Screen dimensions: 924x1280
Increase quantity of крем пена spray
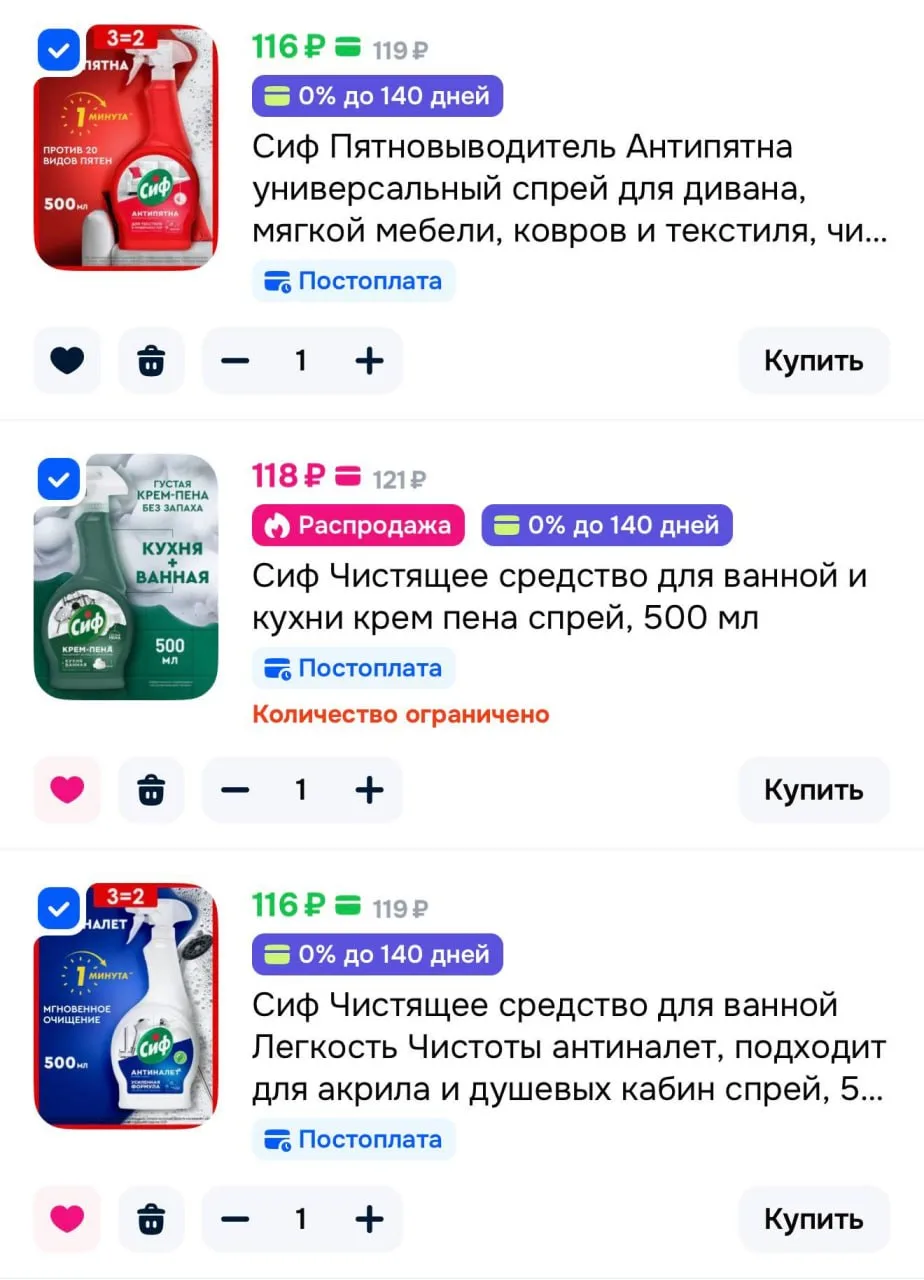pos(369,790)
